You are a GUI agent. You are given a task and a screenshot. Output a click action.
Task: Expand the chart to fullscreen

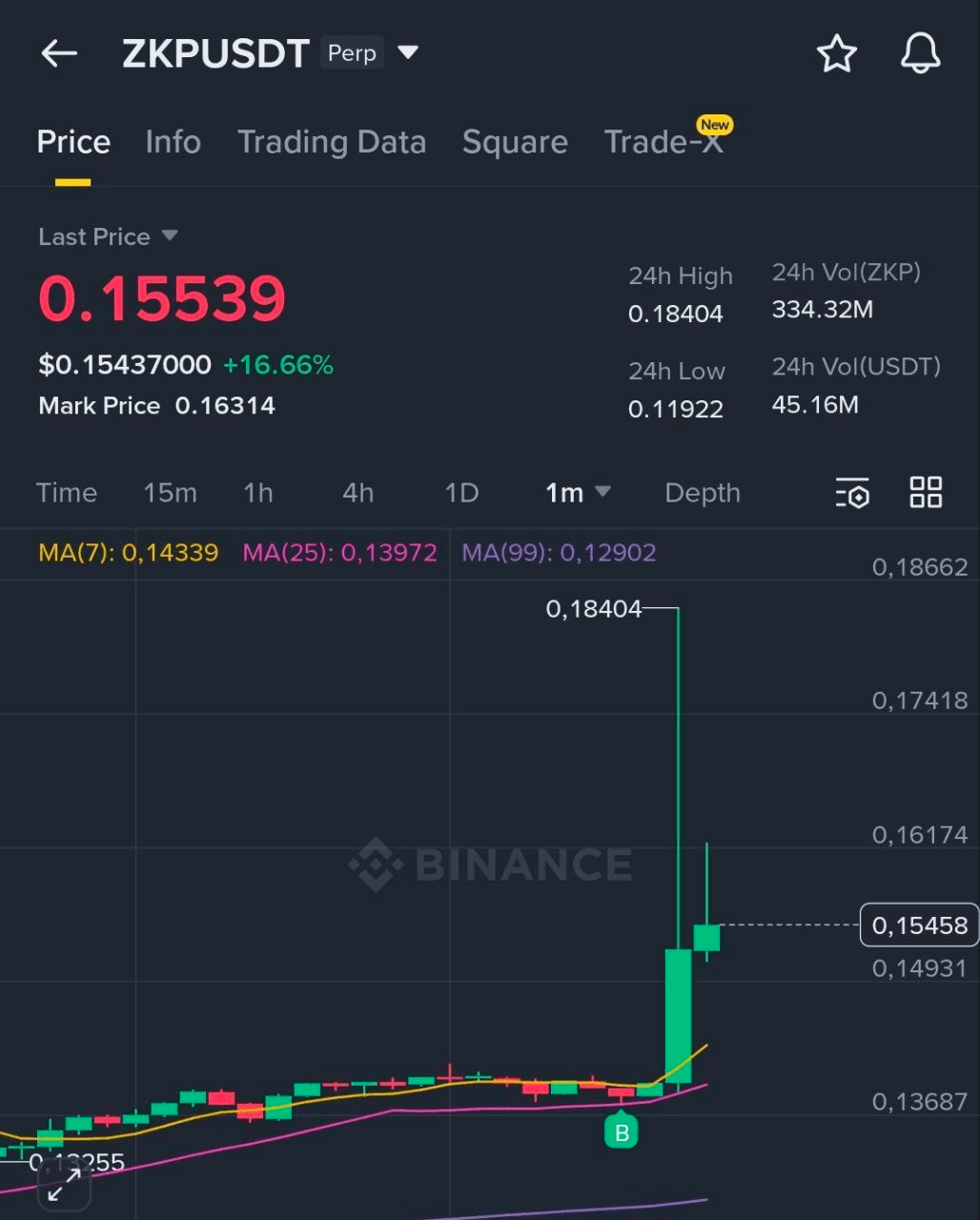[x=64, y=1186]
